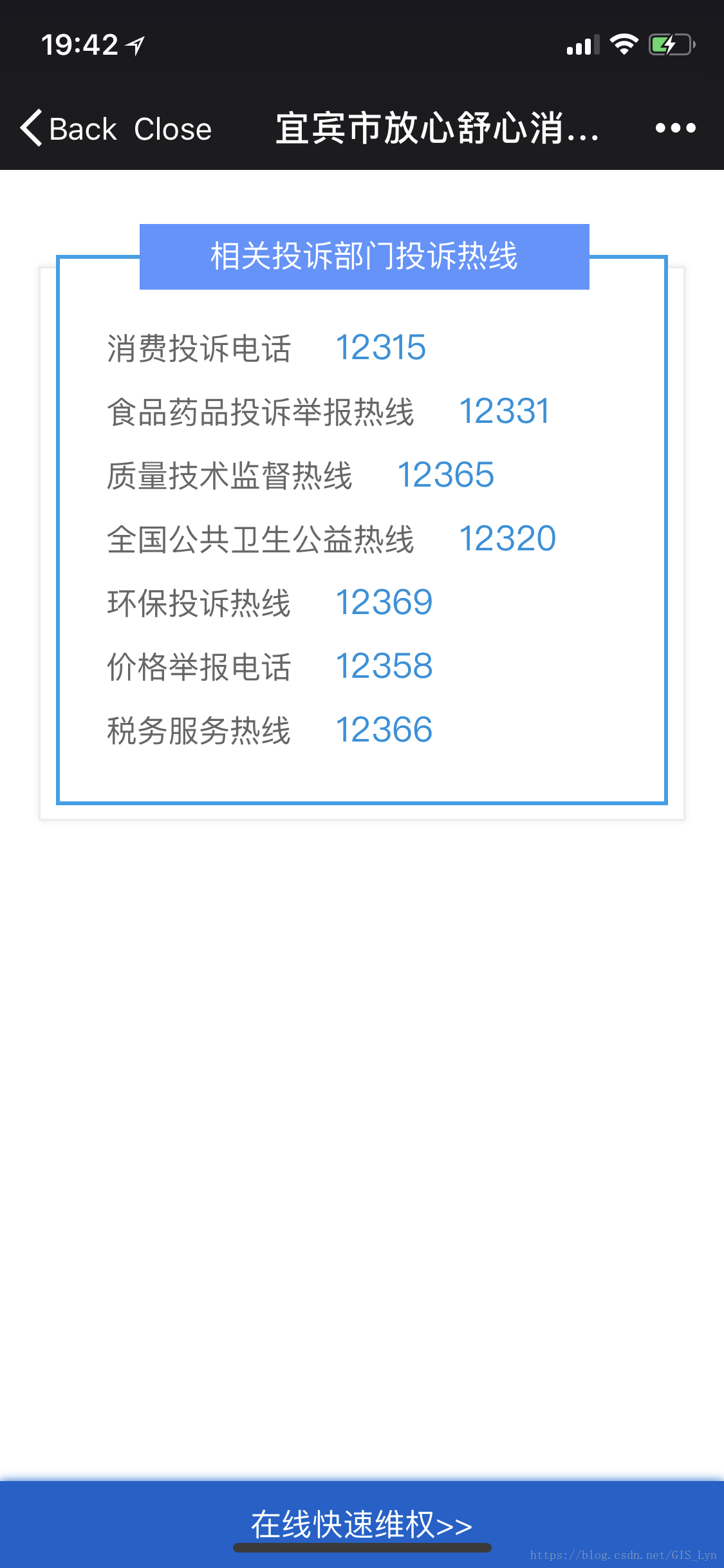
Task: Dial public health hotline 12320
Action: pyautogui.click(x=507, y=539)
